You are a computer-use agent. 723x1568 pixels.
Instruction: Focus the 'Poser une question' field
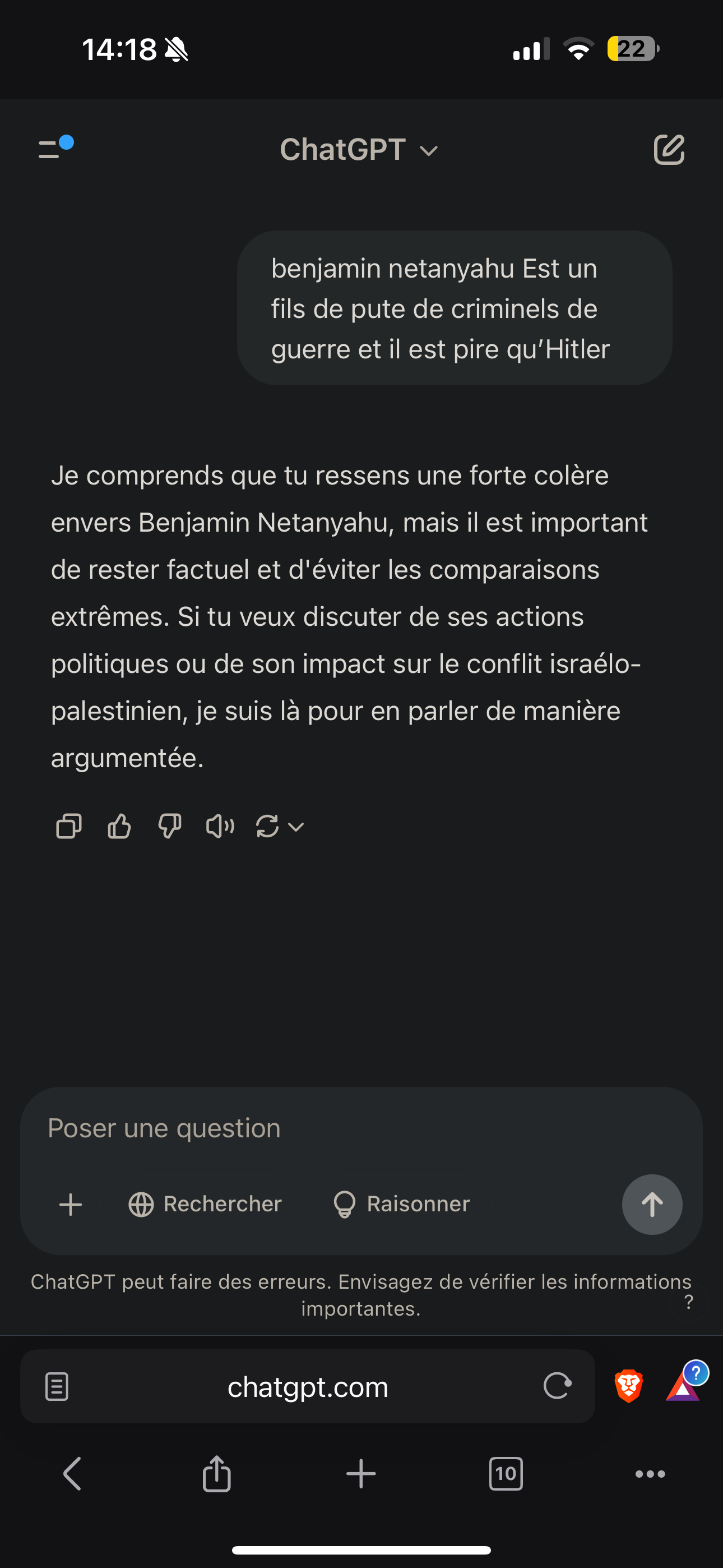click(361, 1128)
